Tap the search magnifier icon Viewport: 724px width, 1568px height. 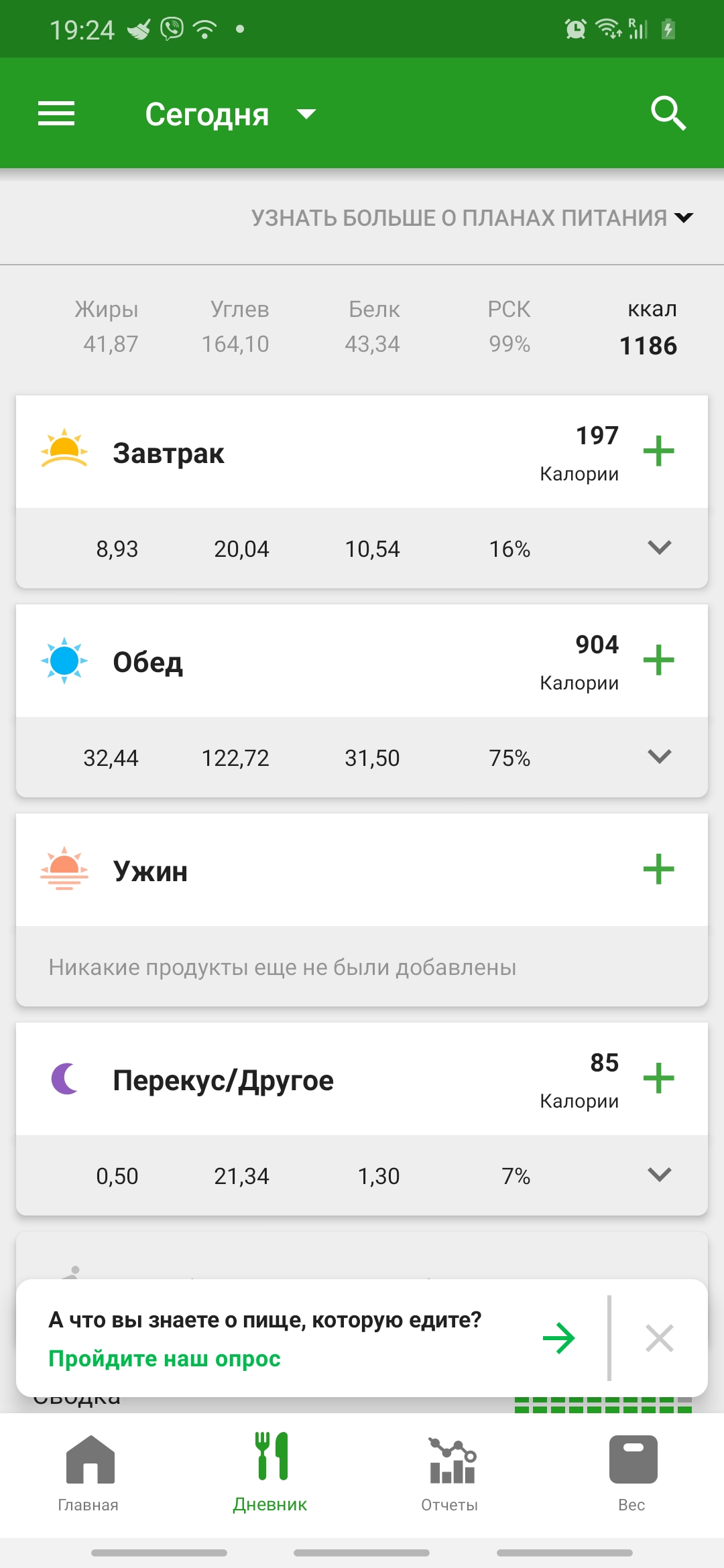tap(668, 113)
